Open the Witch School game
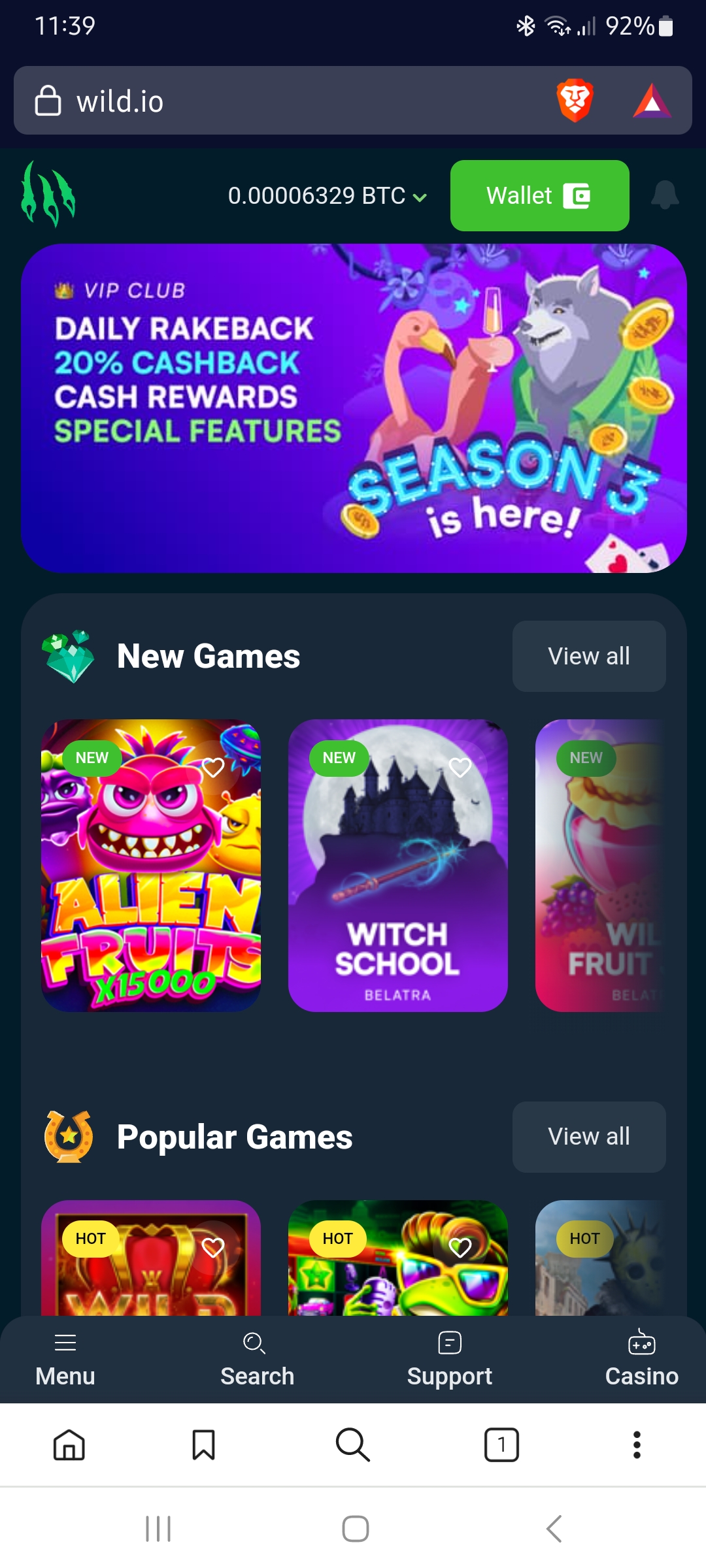The image size is (706, 1568). tap(397, 866)
